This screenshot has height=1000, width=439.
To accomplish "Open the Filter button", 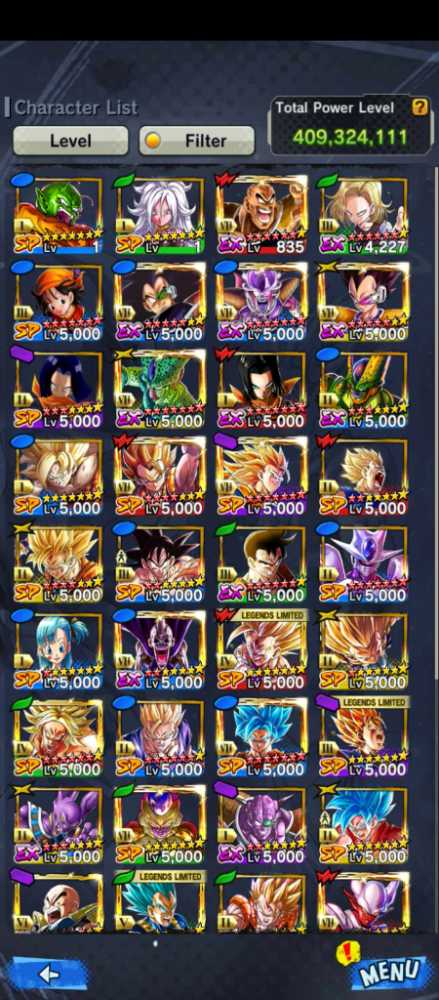I will [197, 140].
